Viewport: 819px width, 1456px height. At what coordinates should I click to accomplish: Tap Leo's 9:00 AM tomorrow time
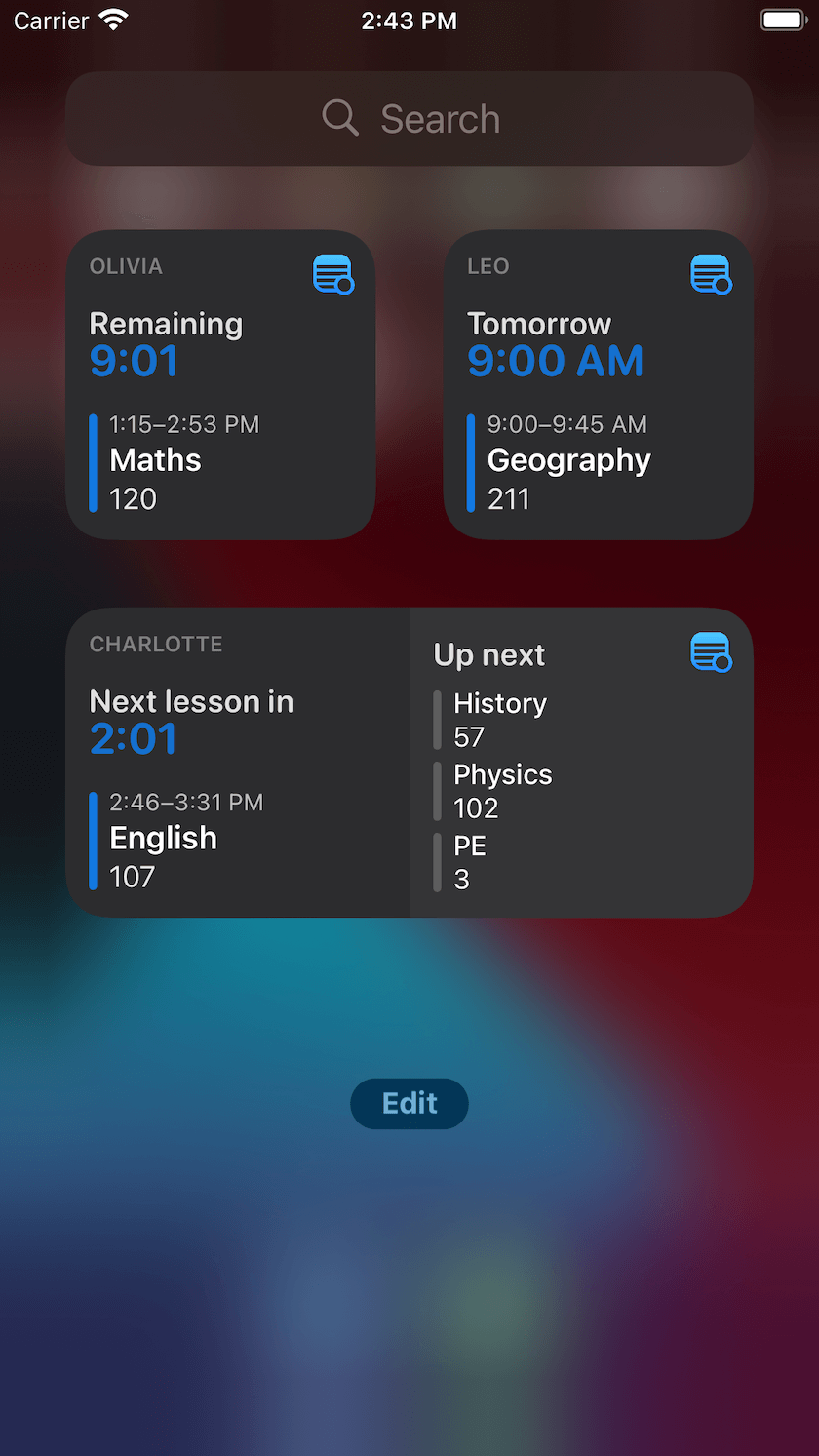pyautogui.click(x=554, y=361)
